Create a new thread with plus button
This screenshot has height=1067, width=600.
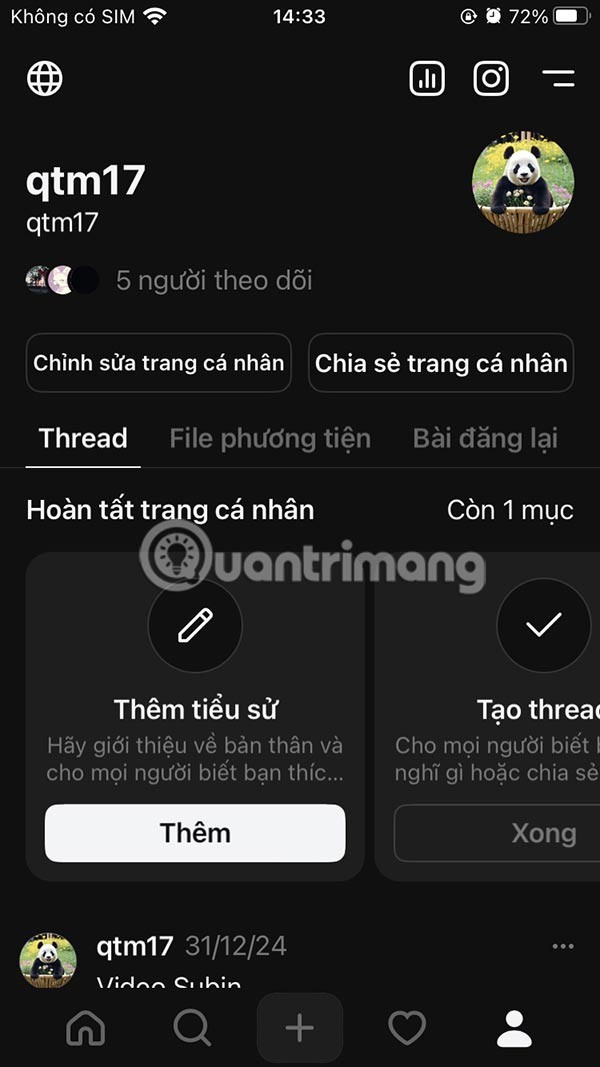tap(300, 1028)
